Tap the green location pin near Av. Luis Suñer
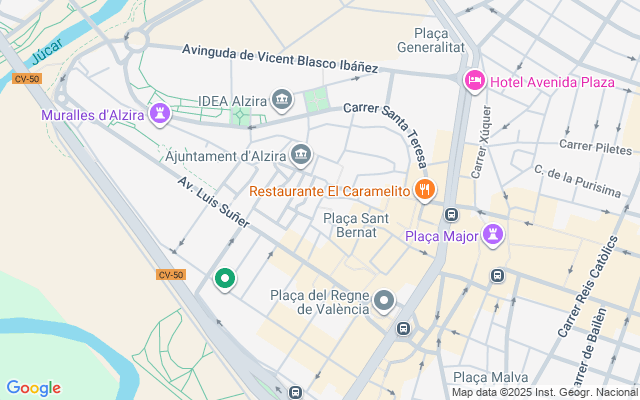640x400 pixels. click(x=225, y=279)
